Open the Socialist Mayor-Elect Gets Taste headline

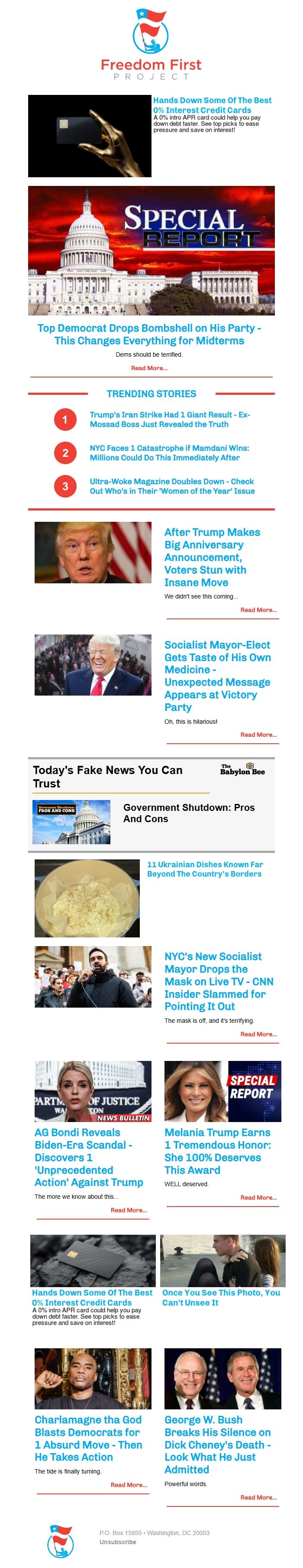click(x=217, y=676)
